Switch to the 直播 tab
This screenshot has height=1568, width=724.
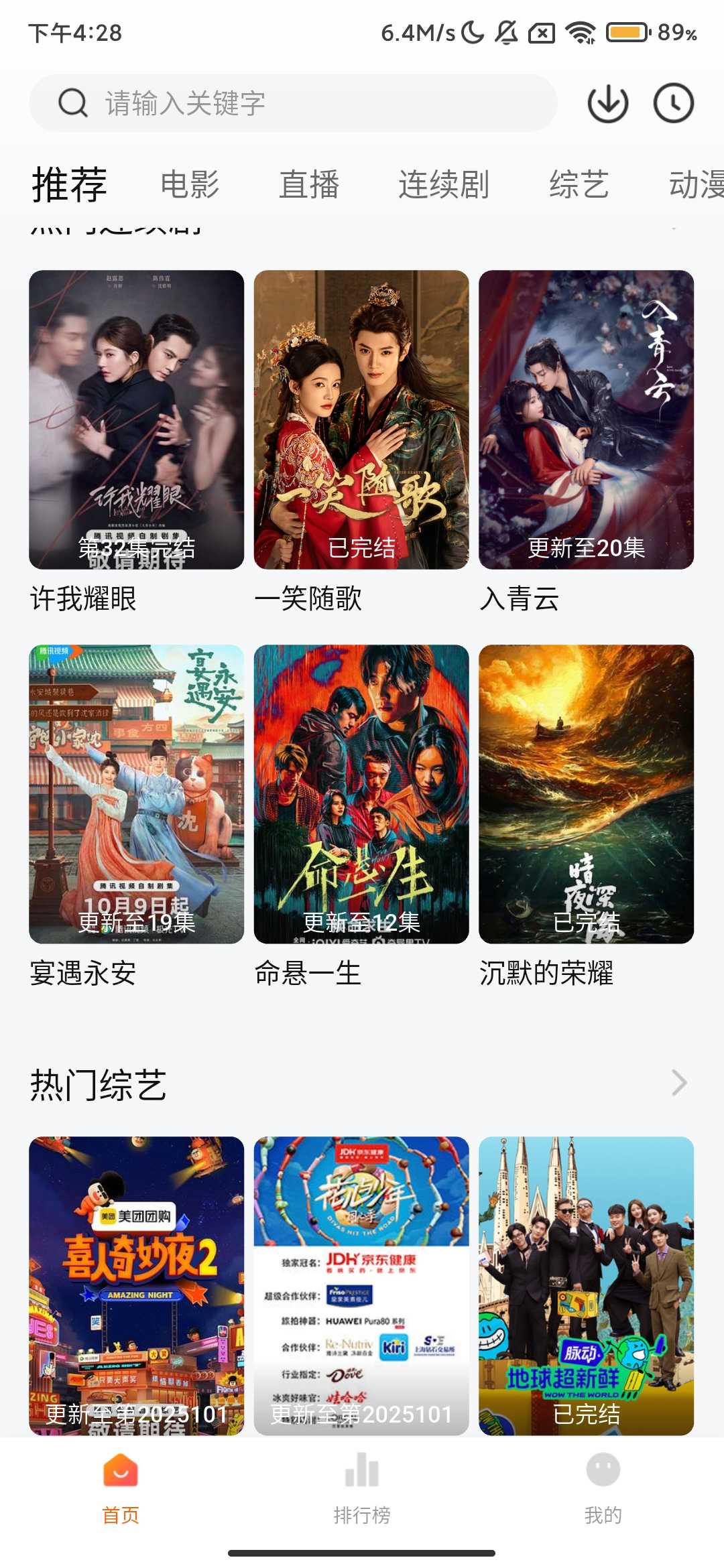tap(309, 184)
